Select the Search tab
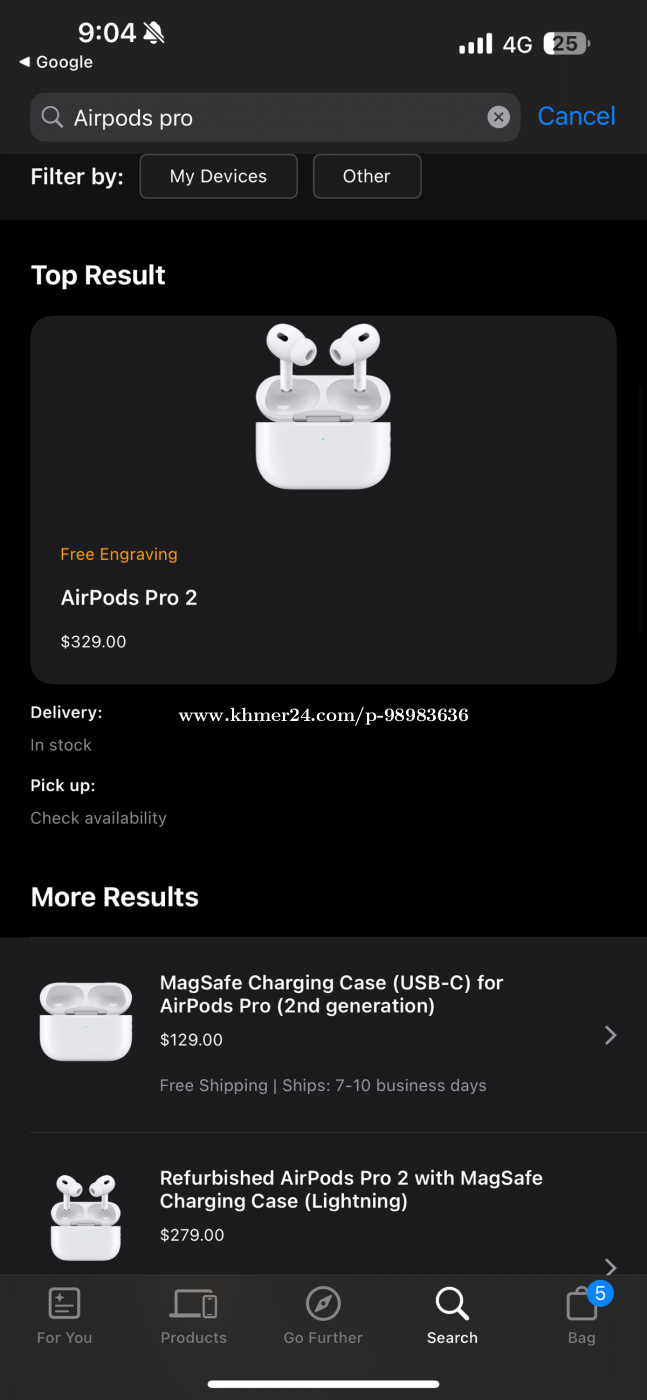 click(452, 1316)
